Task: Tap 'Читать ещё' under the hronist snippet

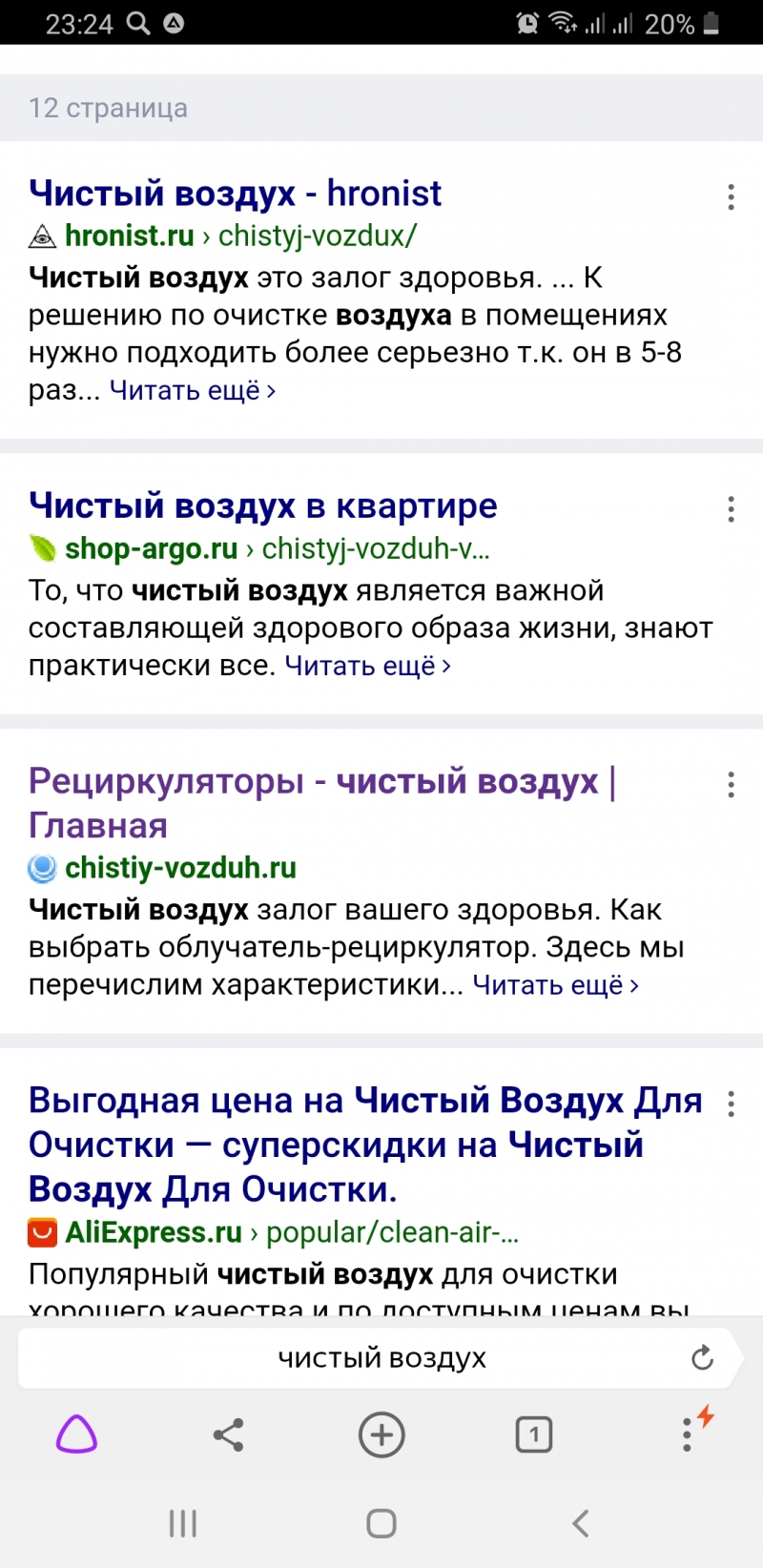Action: (x=192, y=390)
